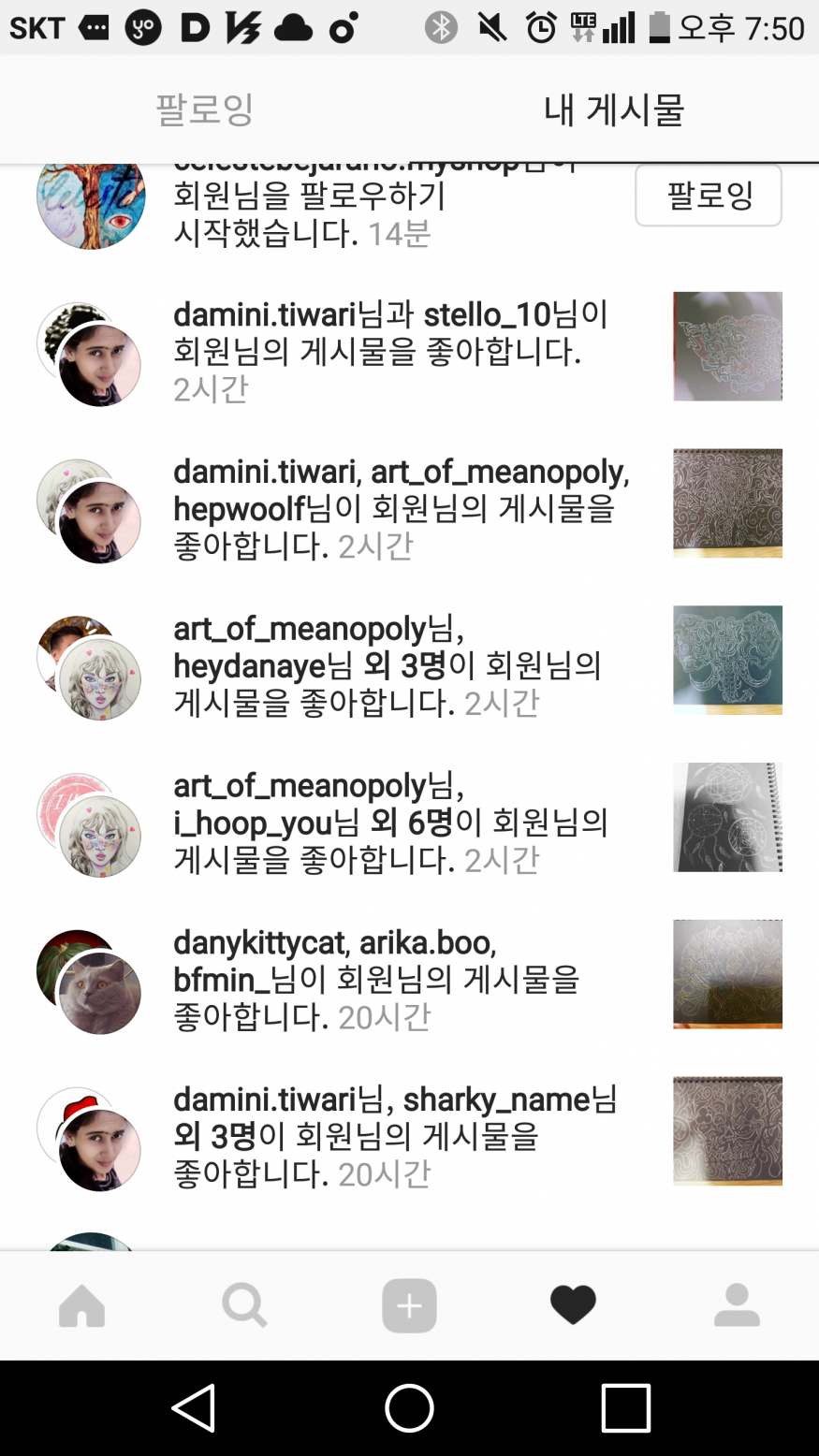819x1456 pixels.
Task: Tap the 팔로잉 button beside the follow notification
Action: (x=708, y=196)
